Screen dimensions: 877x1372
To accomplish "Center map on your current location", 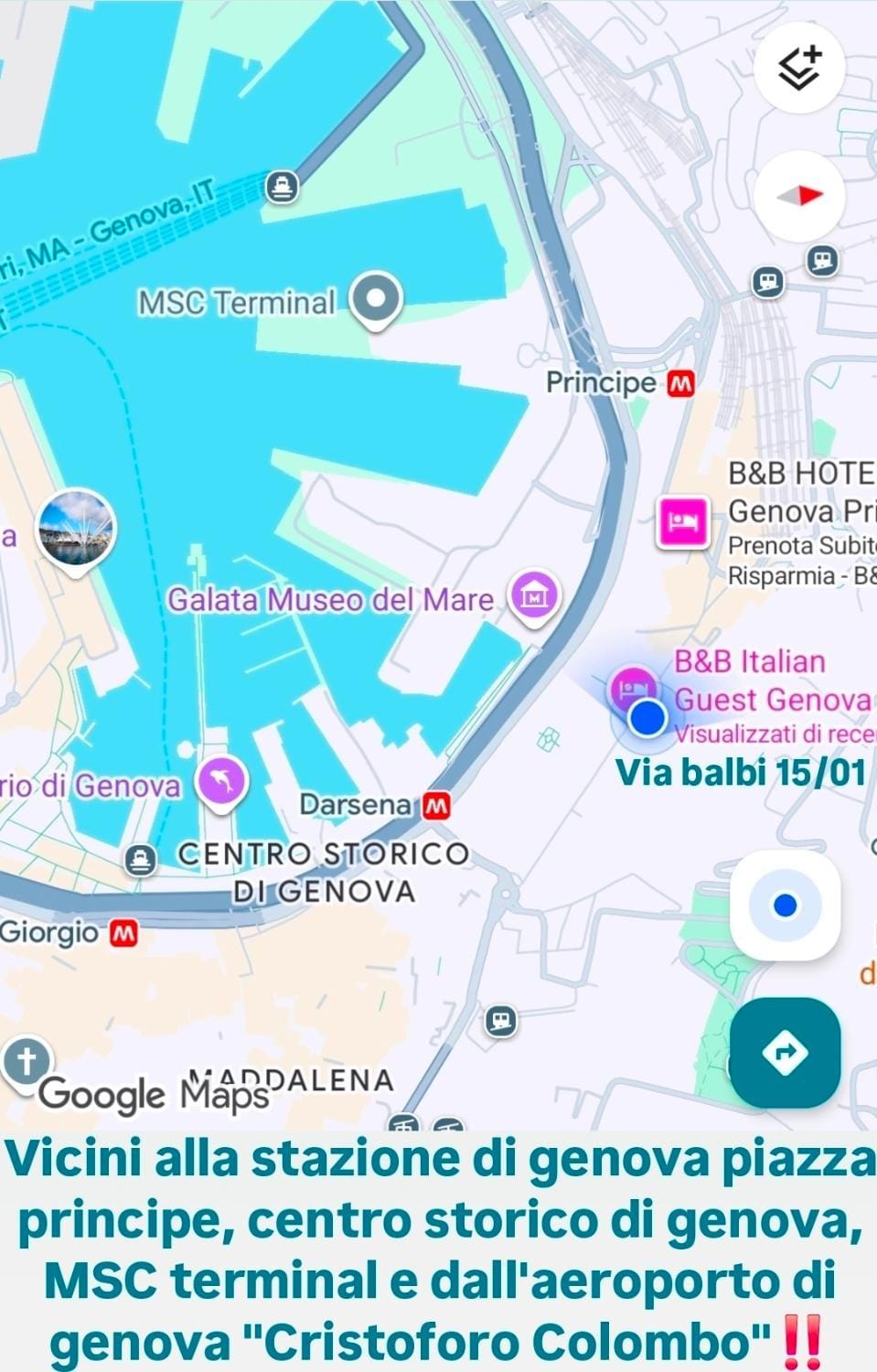I will [783, 907].
